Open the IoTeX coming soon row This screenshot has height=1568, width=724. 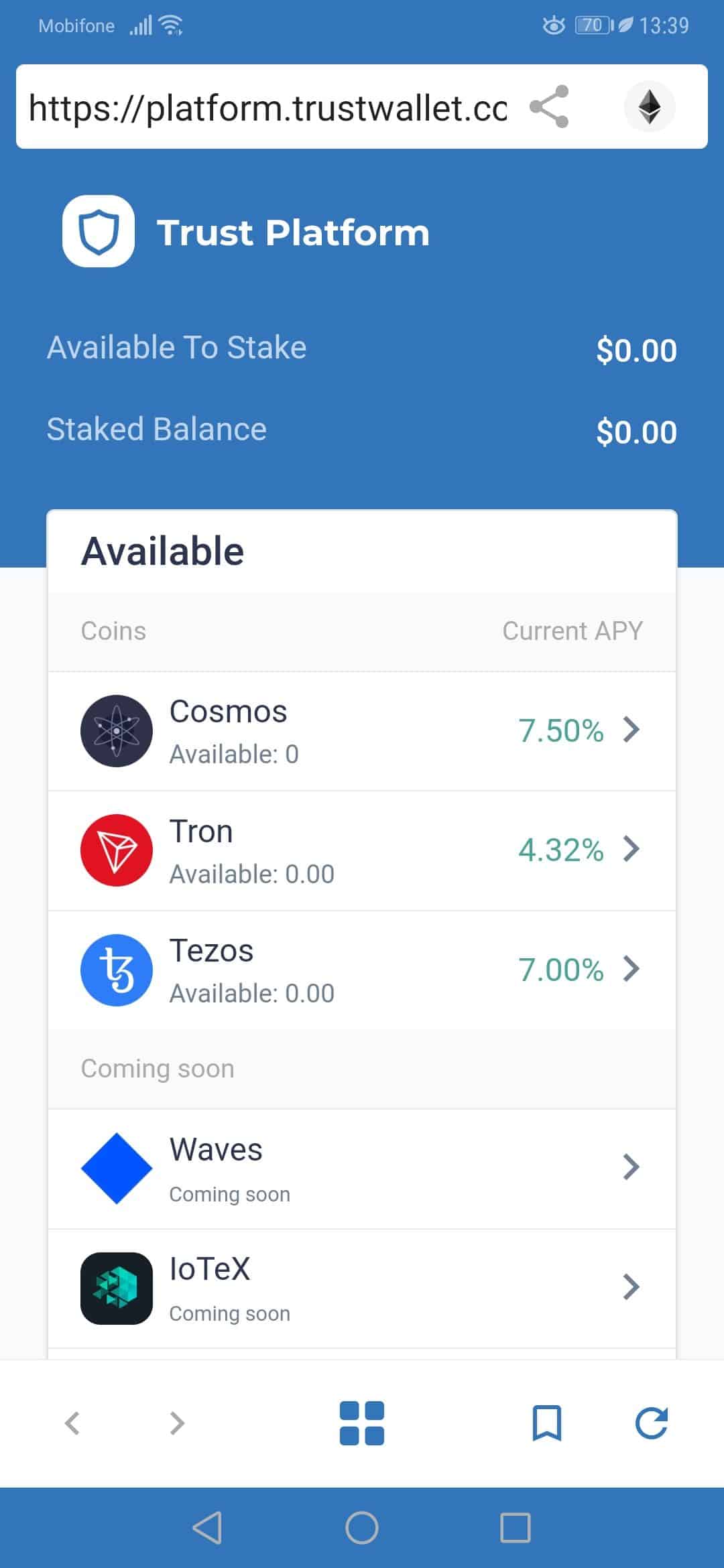click(x=362, y=1288)
